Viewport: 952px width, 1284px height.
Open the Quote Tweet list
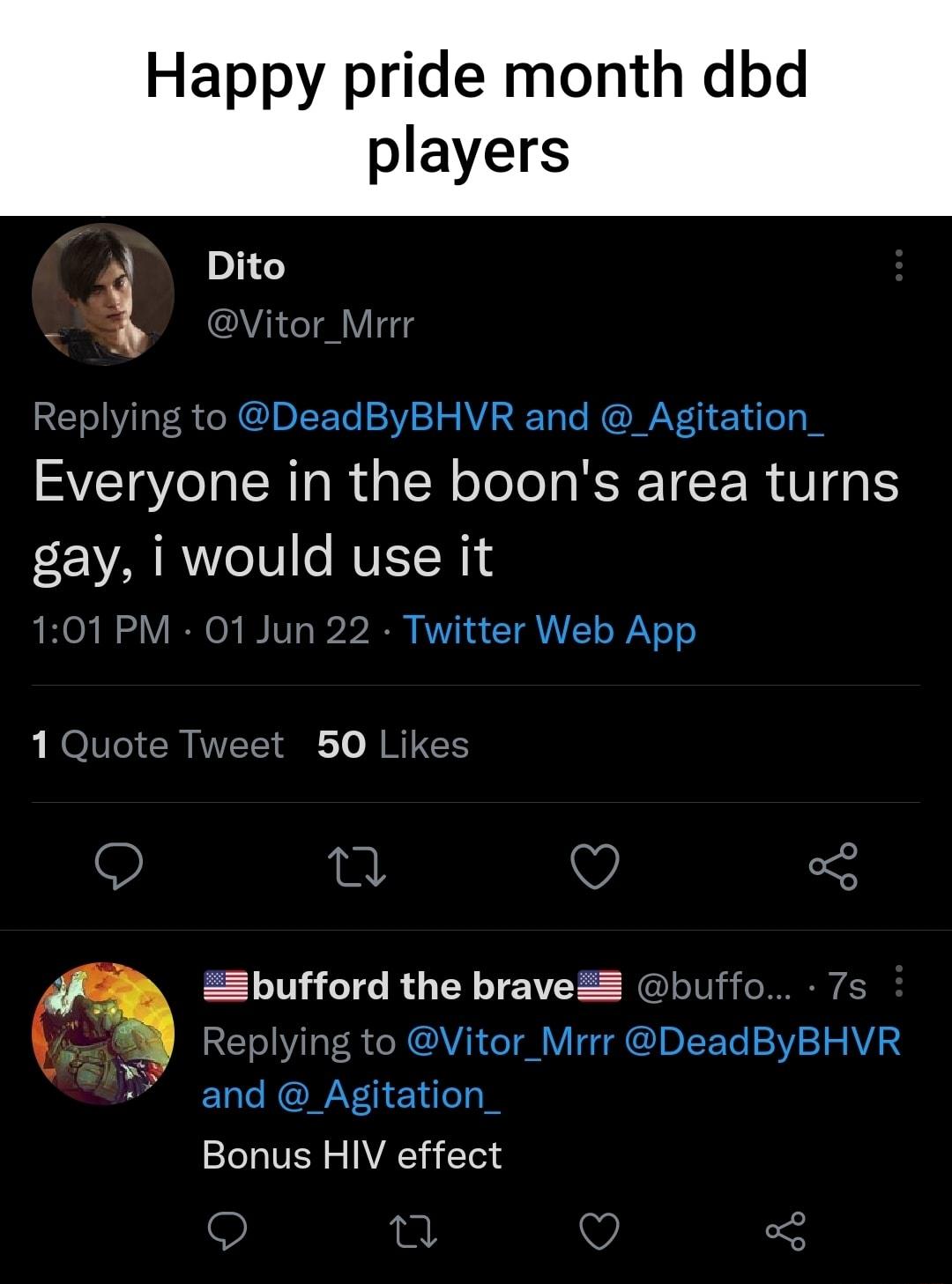pyautogui.click(x=157, y=744)
